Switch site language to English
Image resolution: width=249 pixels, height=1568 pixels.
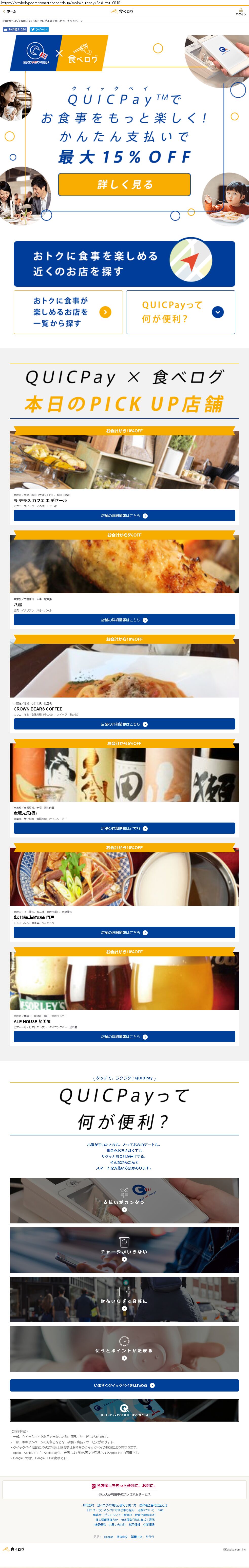pyautogui.click(x=109, y=1536)
